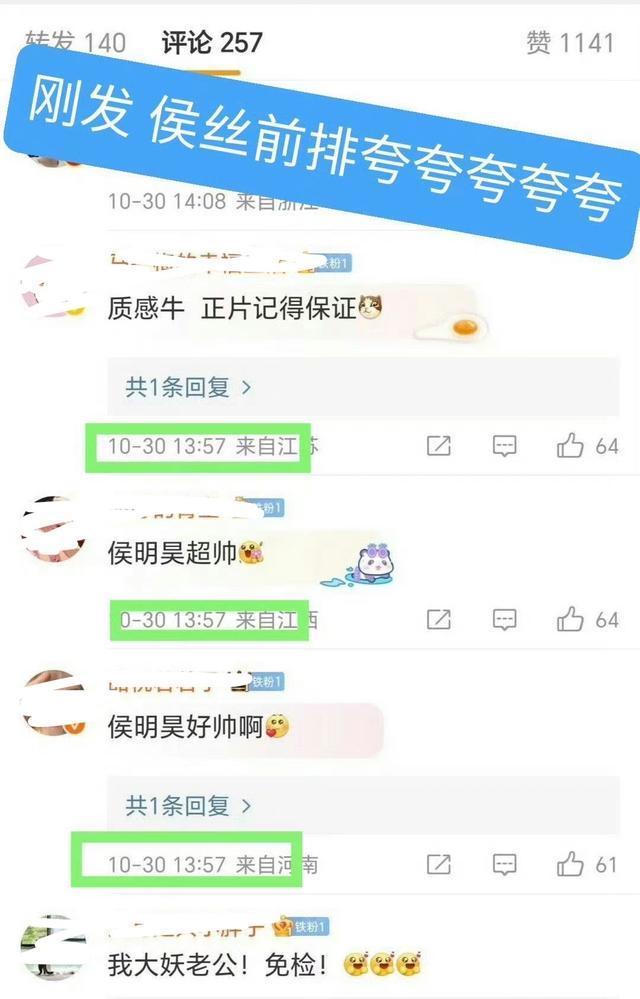Expand replies under the 质感牛 comment

pyautogui.click(x=188, y=387)
